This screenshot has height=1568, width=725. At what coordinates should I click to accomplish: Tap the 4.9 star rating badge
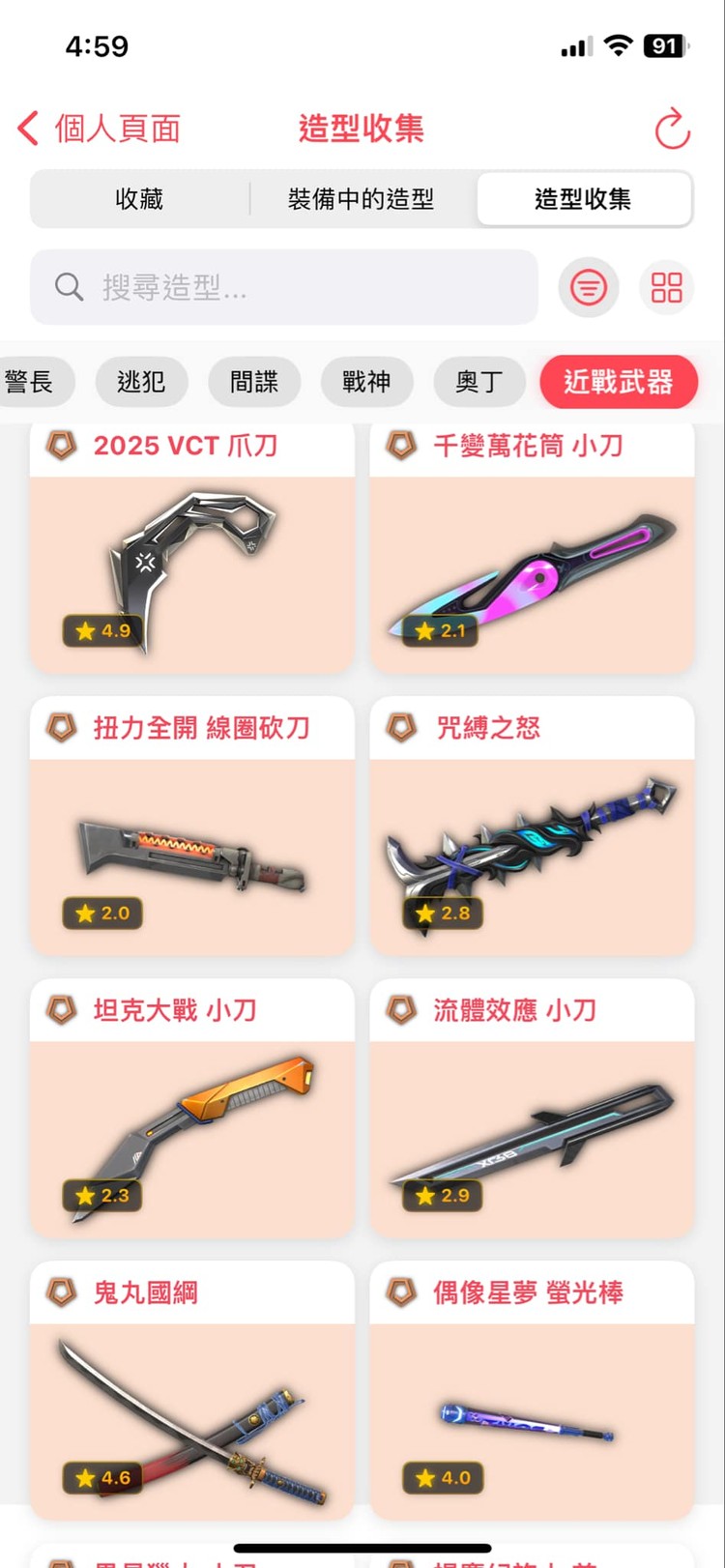coord(102,631)
